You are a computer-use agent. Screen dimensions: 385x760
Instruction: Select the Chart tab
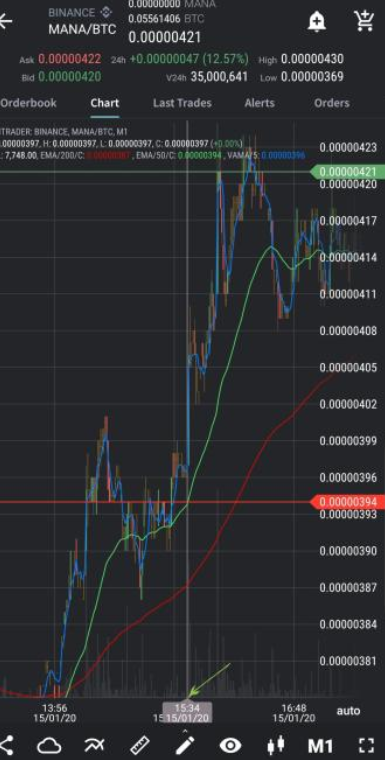click(x=105, y=103)
